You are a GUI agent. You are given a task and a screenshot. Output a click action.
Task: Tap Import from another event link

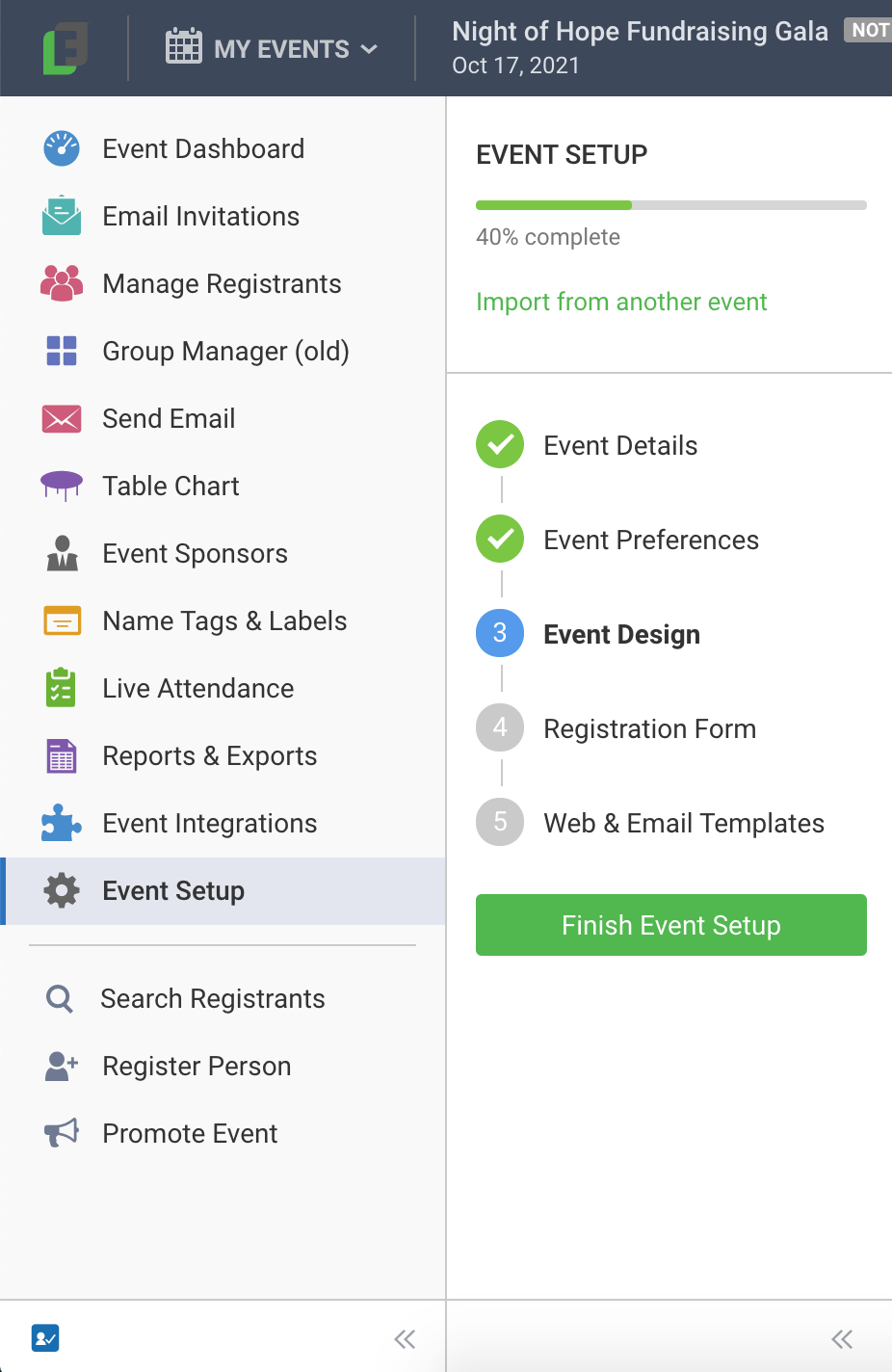[621, 303]
